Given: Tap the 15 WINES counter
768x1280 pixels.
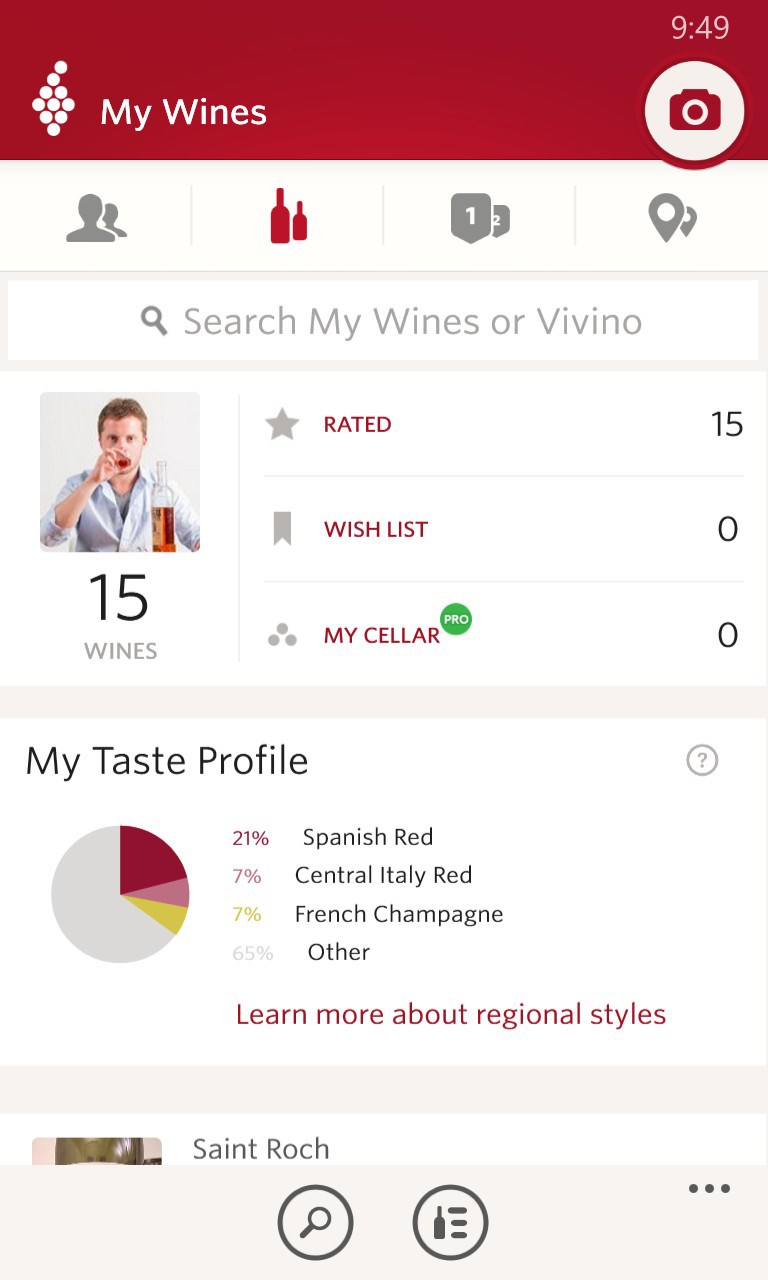Looking at the screenshot, I should (x=120, y=615).
